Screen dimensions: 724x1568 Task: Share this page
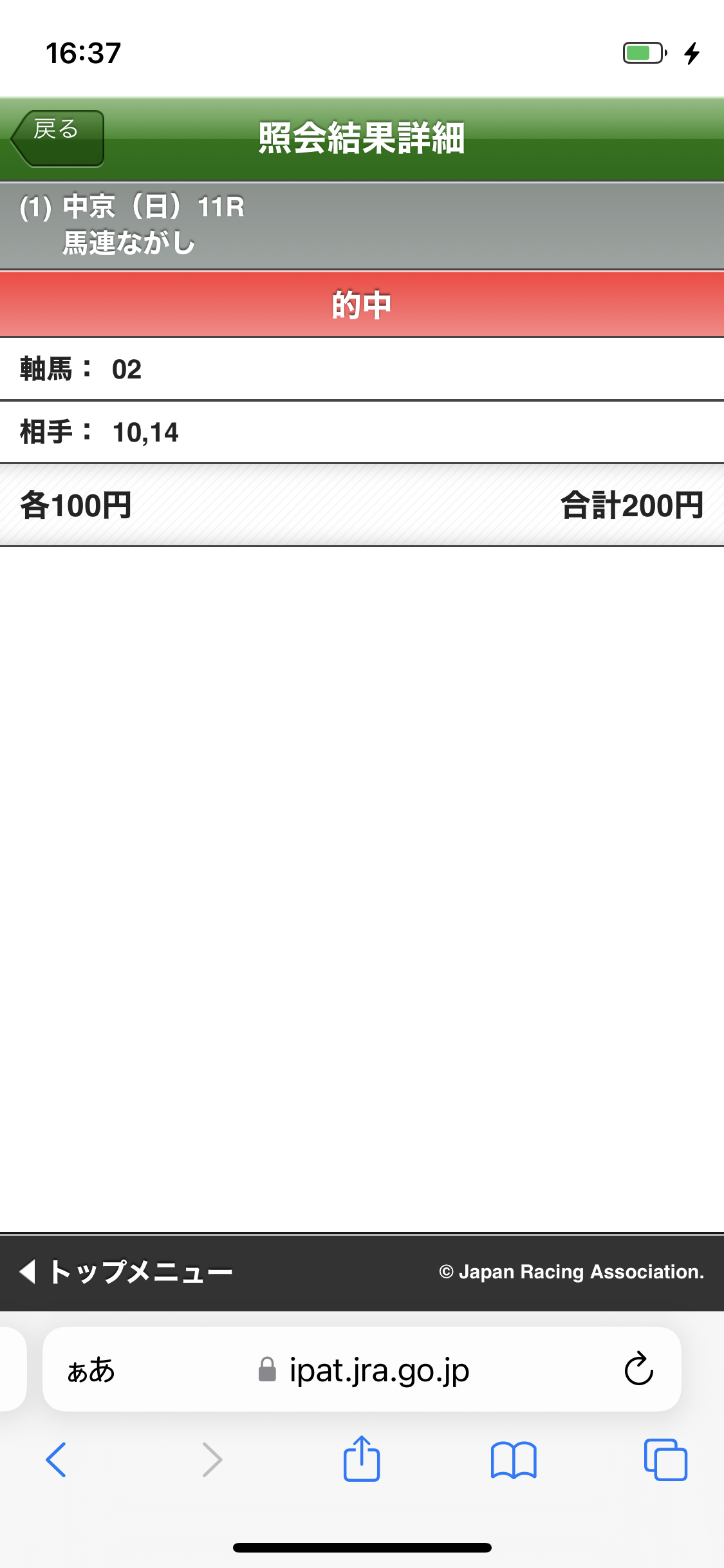(x=362, y=1459)
